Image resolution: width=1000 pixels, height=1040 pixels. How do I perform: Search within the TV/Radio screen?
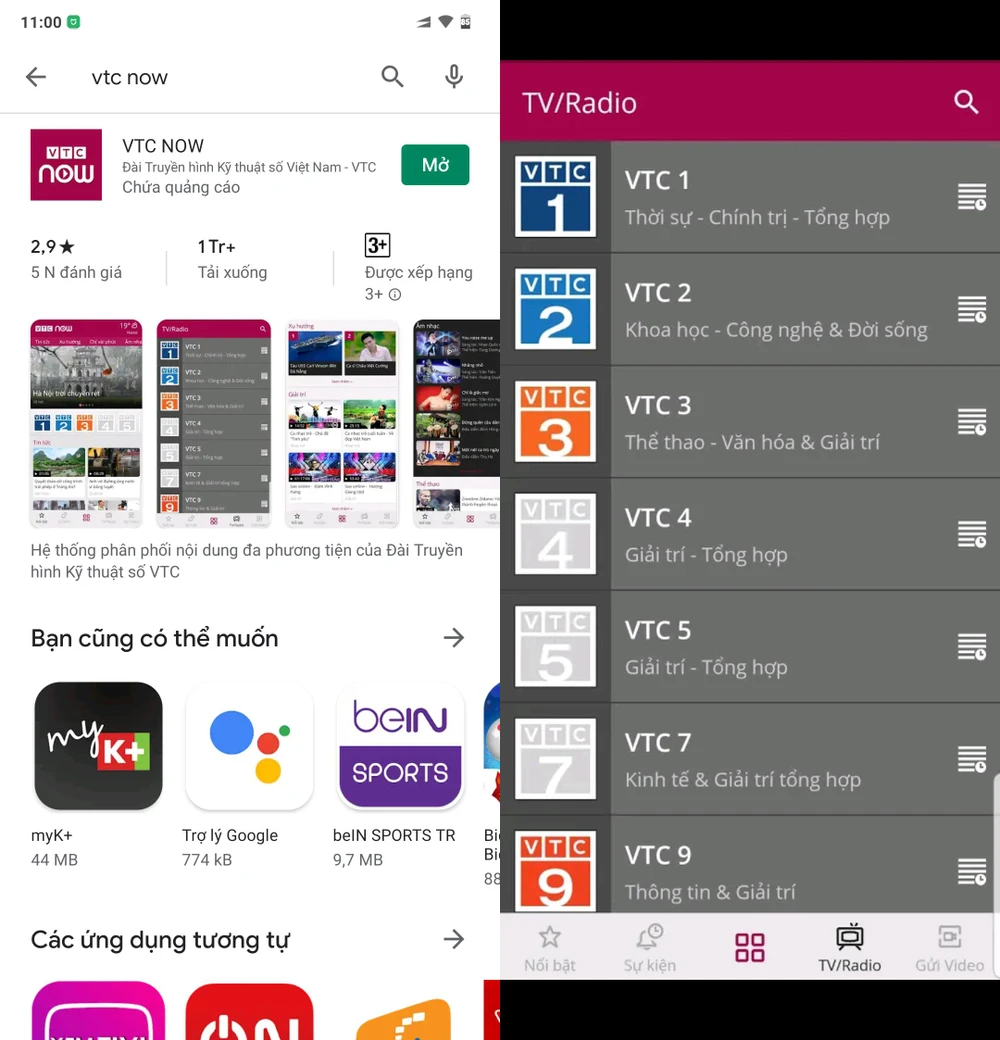click(x=966, y=102)
